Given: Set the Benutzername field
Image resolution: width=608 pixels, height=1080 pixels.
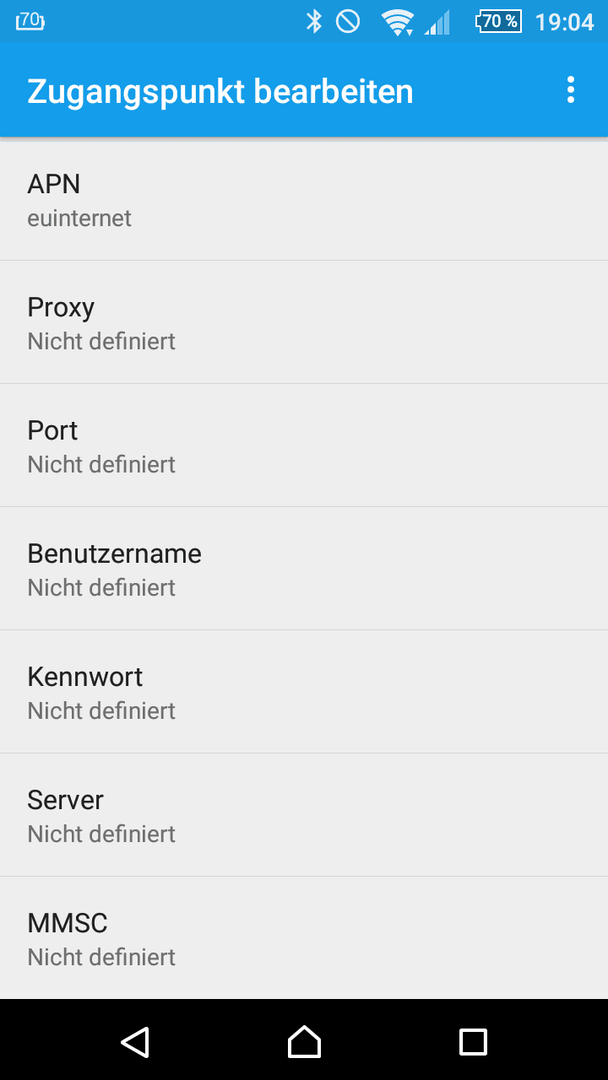Looking at the screenshot, I should click(x=304, y=569).
